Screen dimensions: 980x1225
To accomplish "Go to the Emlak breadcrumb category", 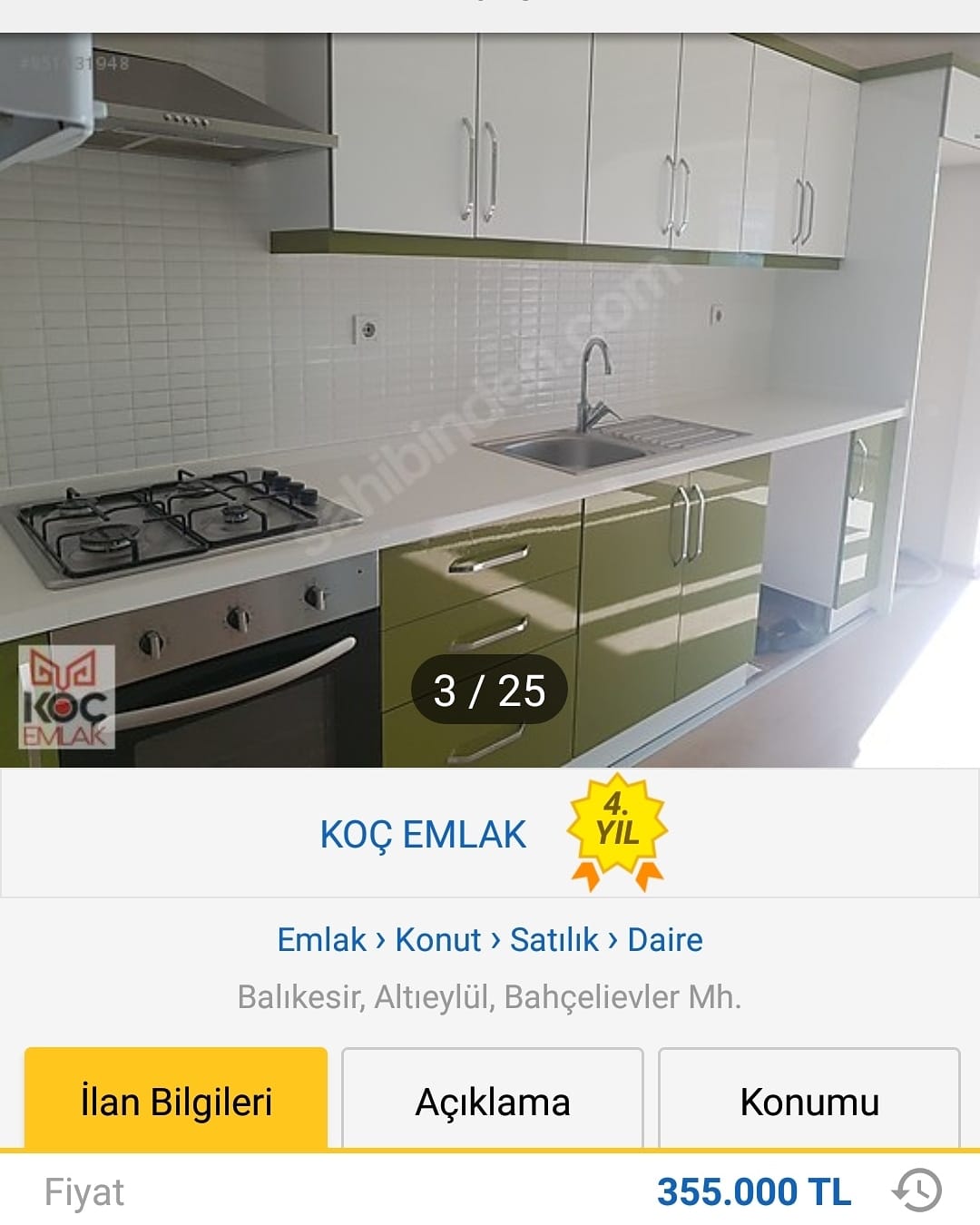I will coord(321,940).
